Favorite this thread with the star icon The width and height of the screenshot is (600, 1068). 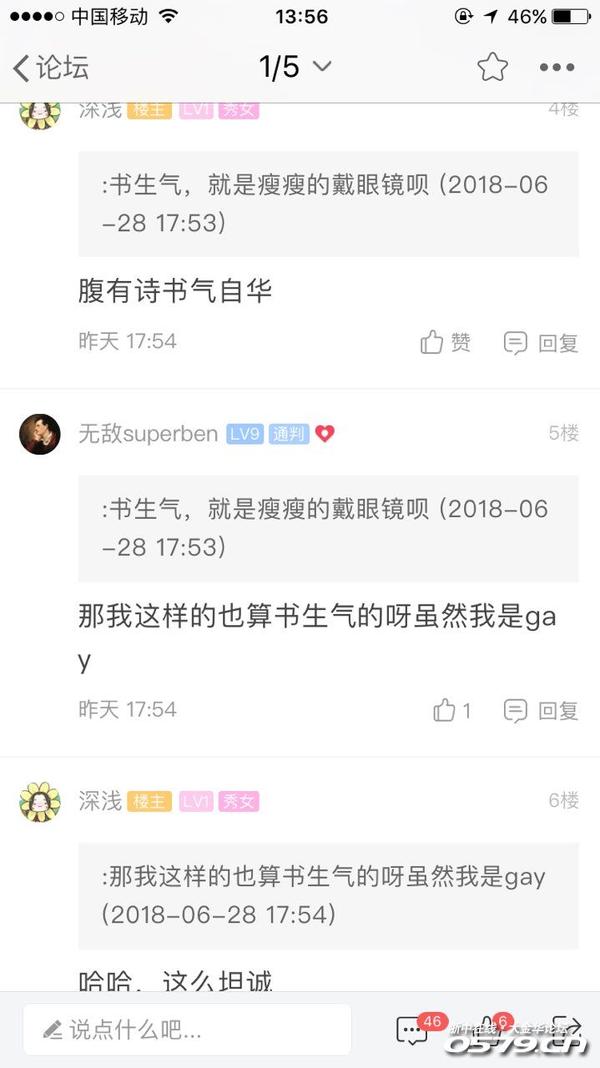pos(492,68)
